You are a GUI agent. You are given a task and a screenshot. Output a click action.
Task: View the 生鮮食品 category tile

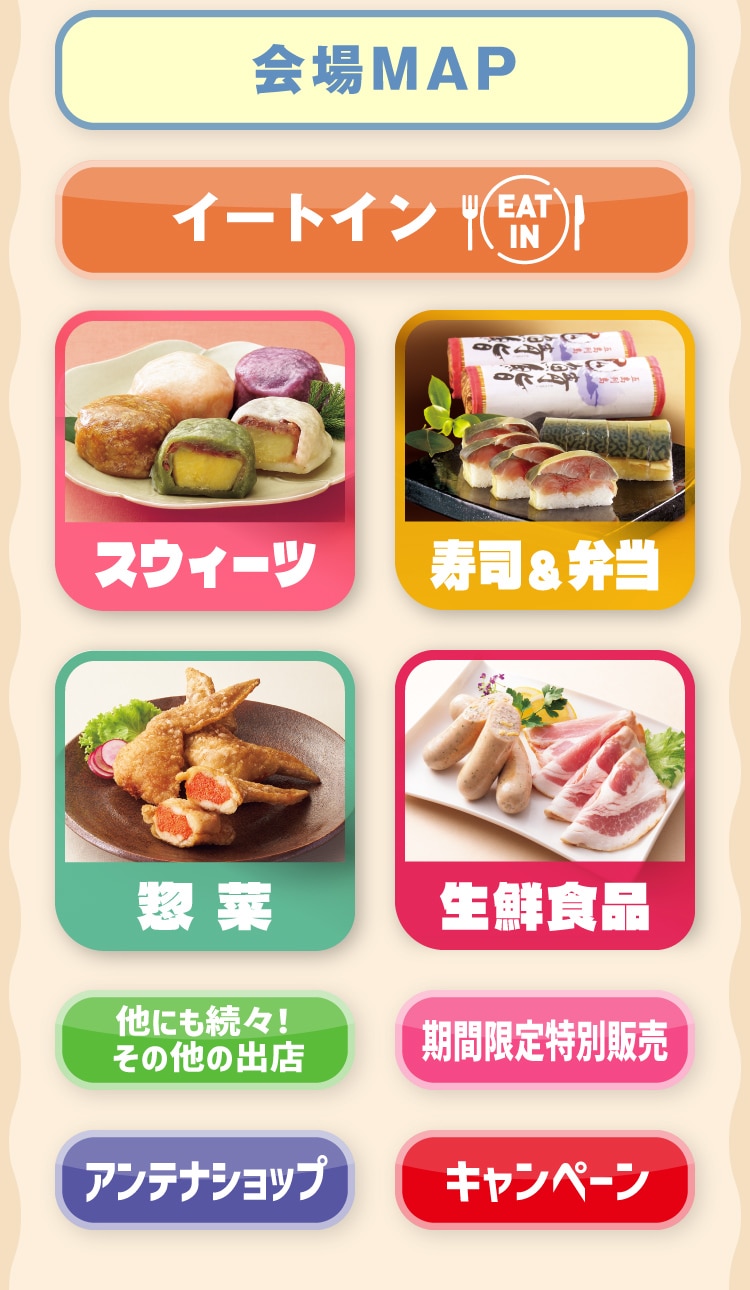[545, 800]
